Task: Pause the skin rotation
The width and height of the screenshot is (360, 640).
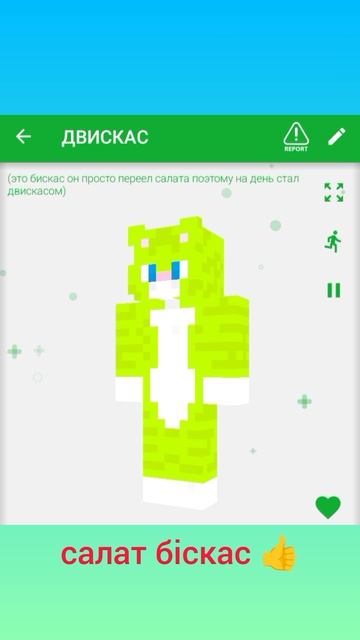Action: pos(333,290)
